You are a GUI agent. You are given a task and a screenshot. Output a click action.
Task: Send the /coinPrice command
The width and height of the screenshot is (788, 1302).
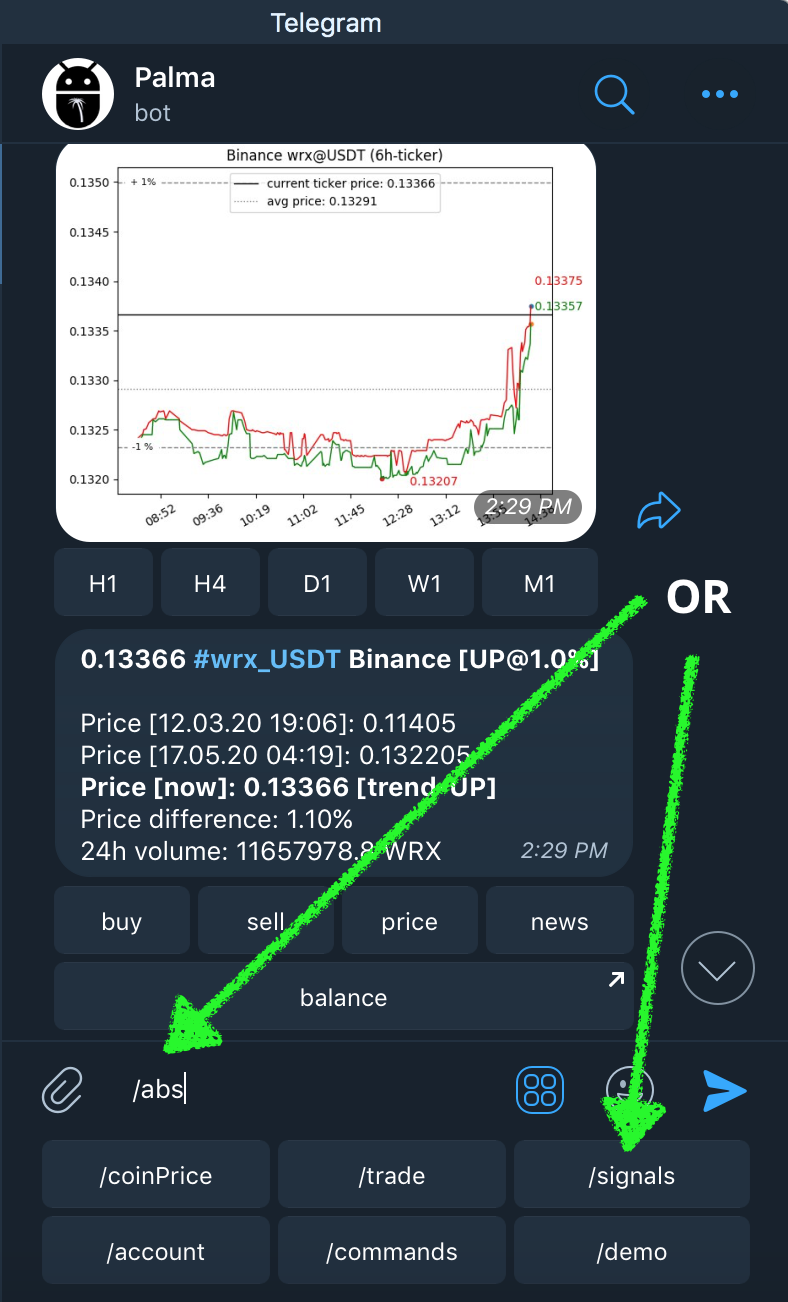(x=155, y=1175)
